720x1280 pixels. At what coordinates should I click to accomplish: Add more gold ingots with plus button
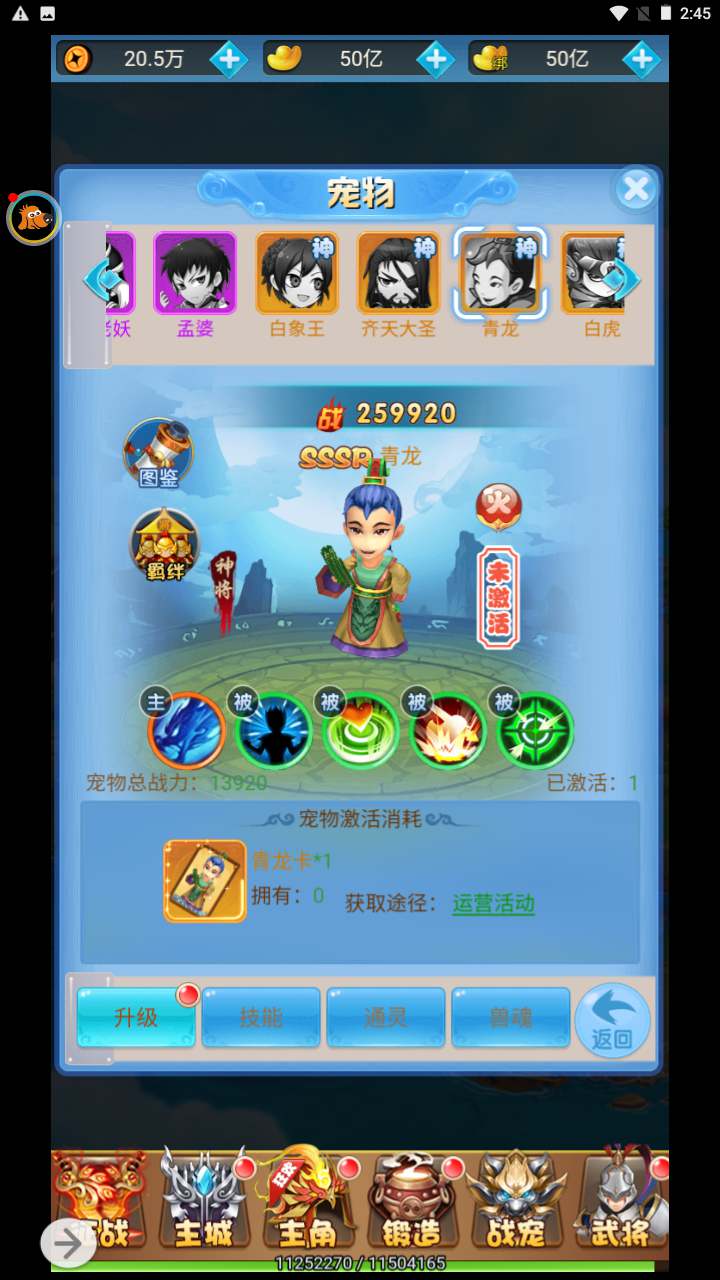point(435,59)
